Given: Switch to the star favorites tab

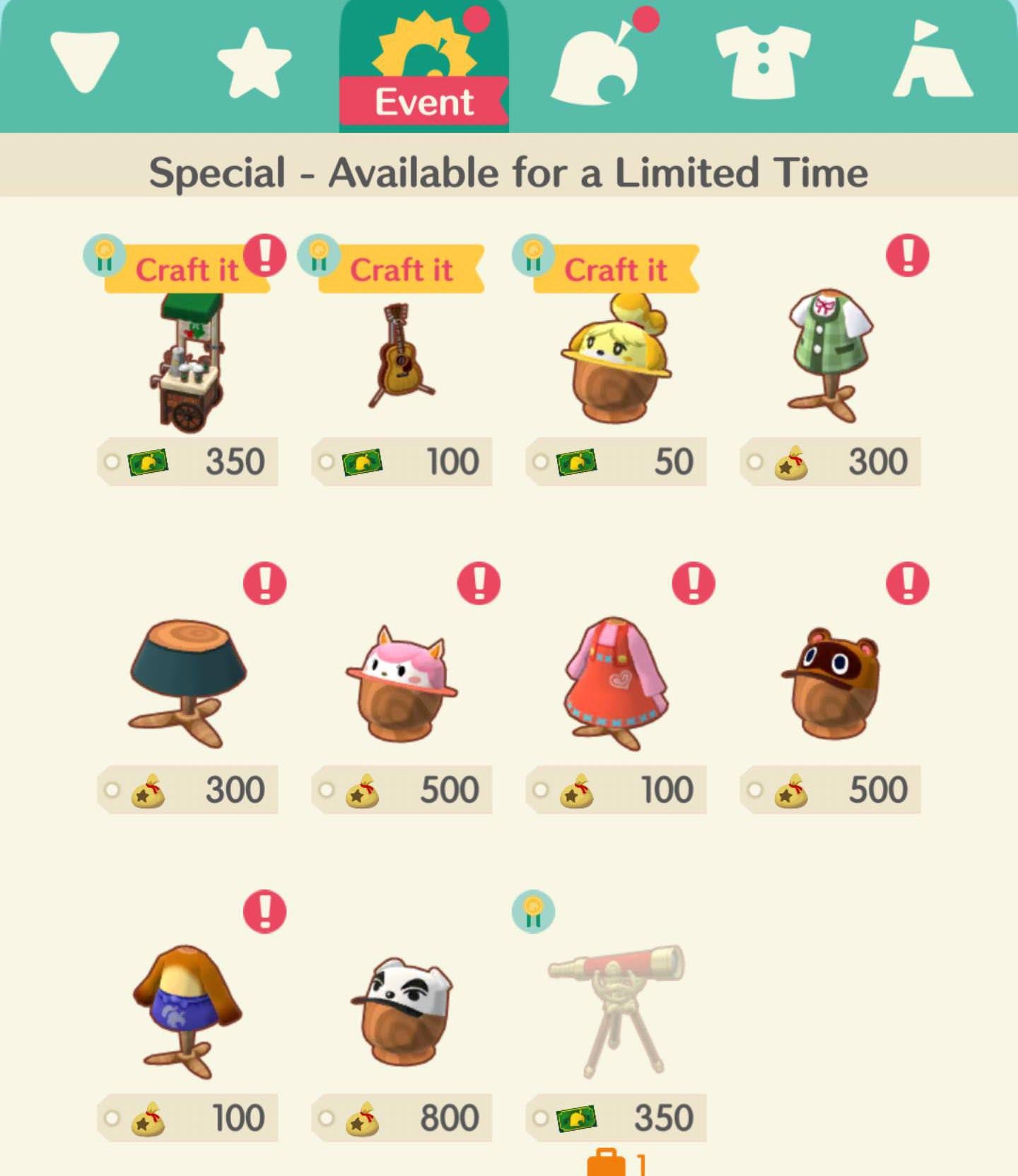Looking at the screenshot, I should click(x=254, y=64).
